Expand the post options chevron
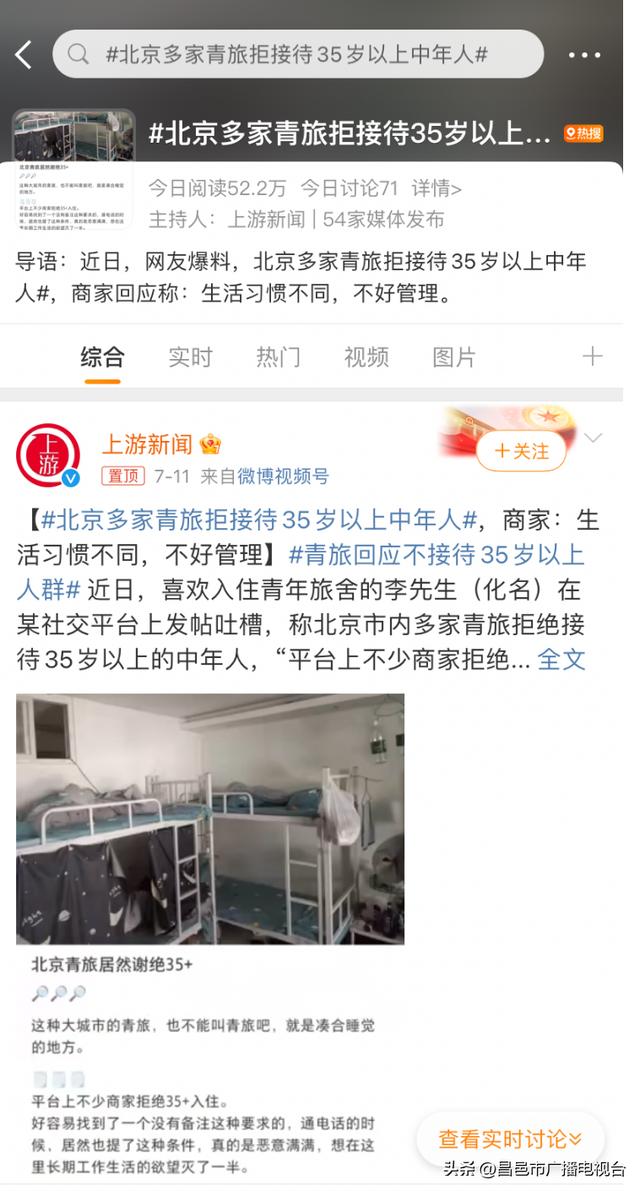The image size is (640, 1191). [x=593, y=438]
